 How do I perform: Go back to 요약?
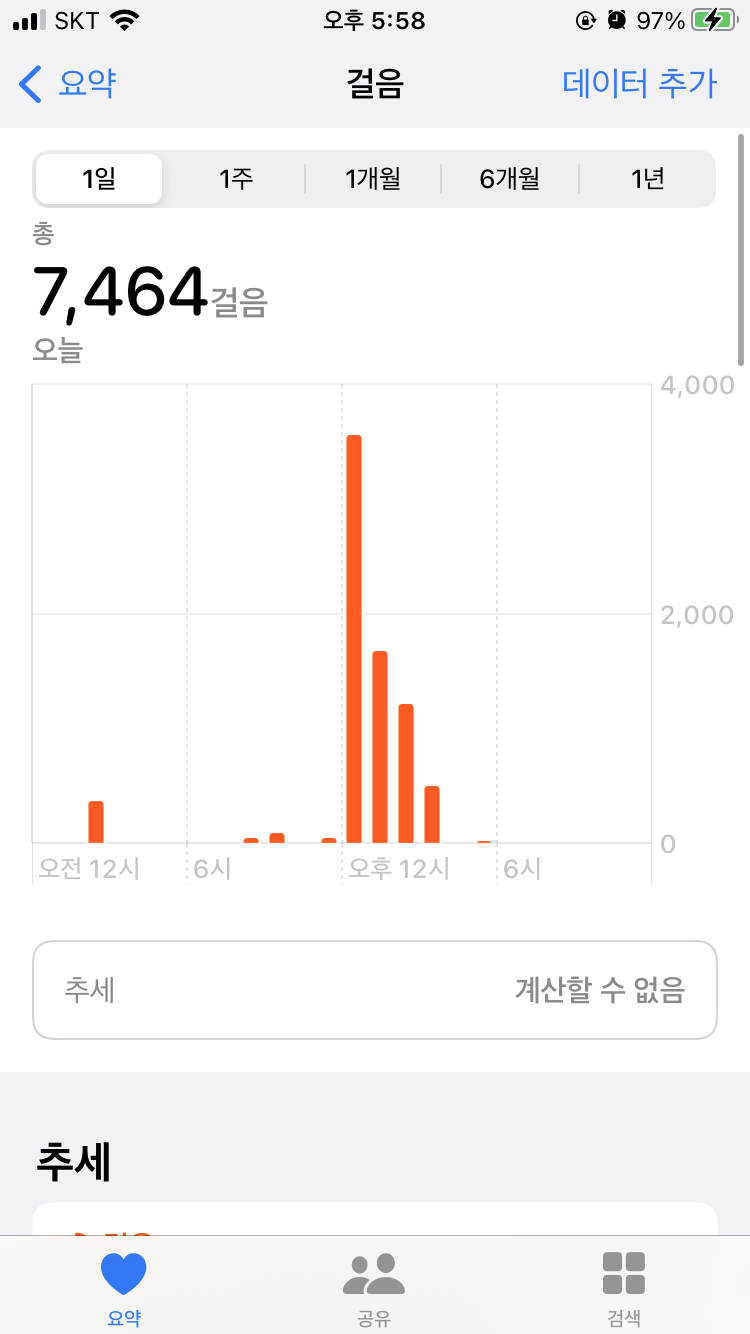(68, 84)
